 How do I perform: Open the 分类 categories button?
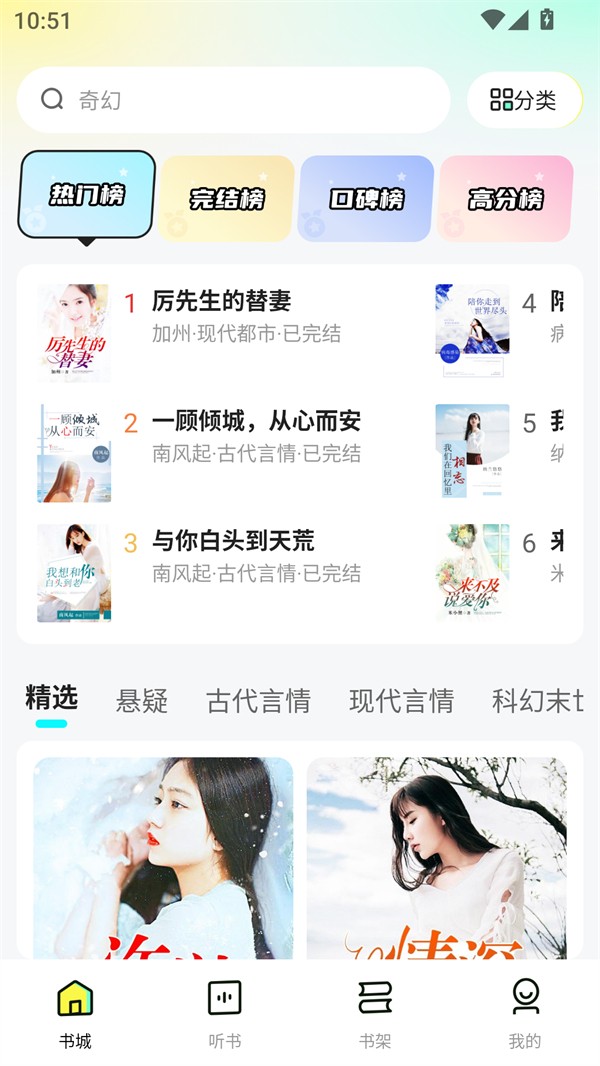524,100
